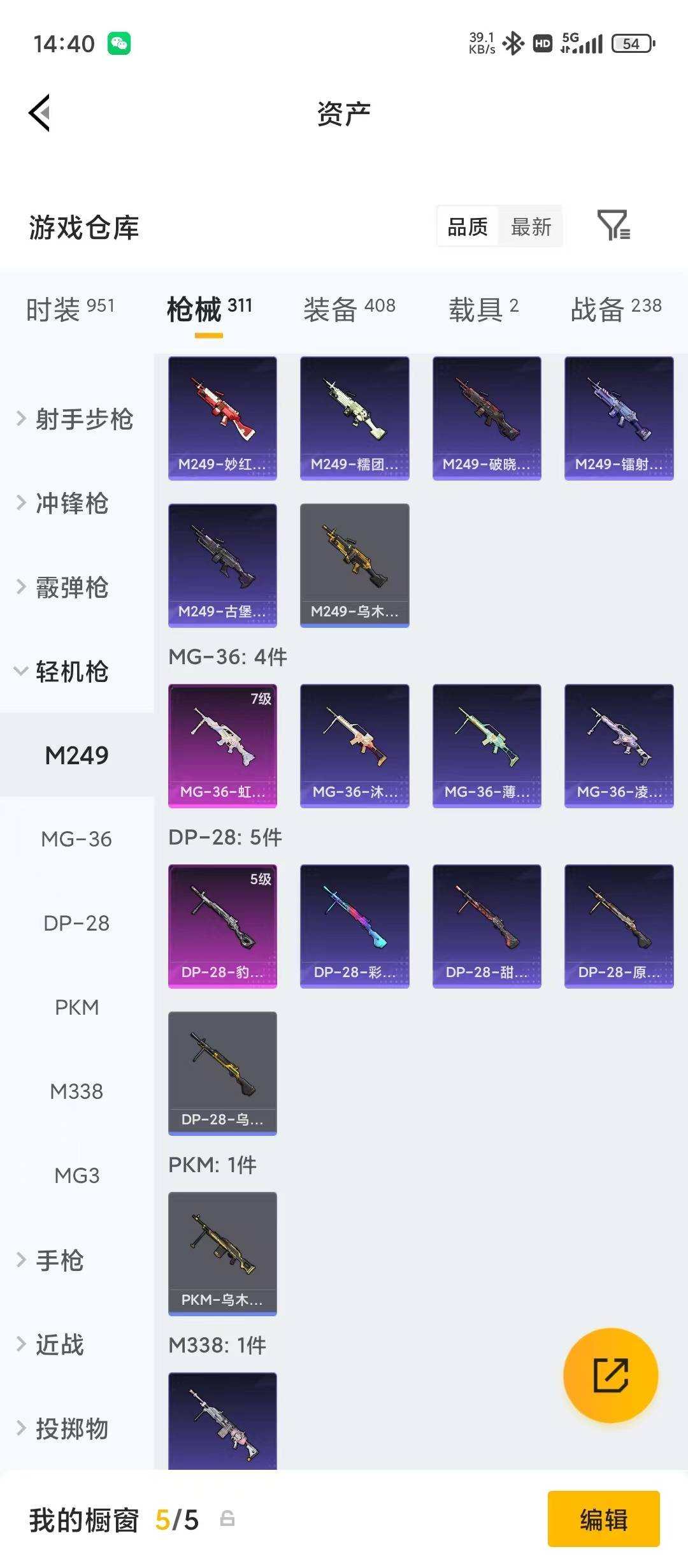
Task: Open the filter icon
Action: coord(614,226)
